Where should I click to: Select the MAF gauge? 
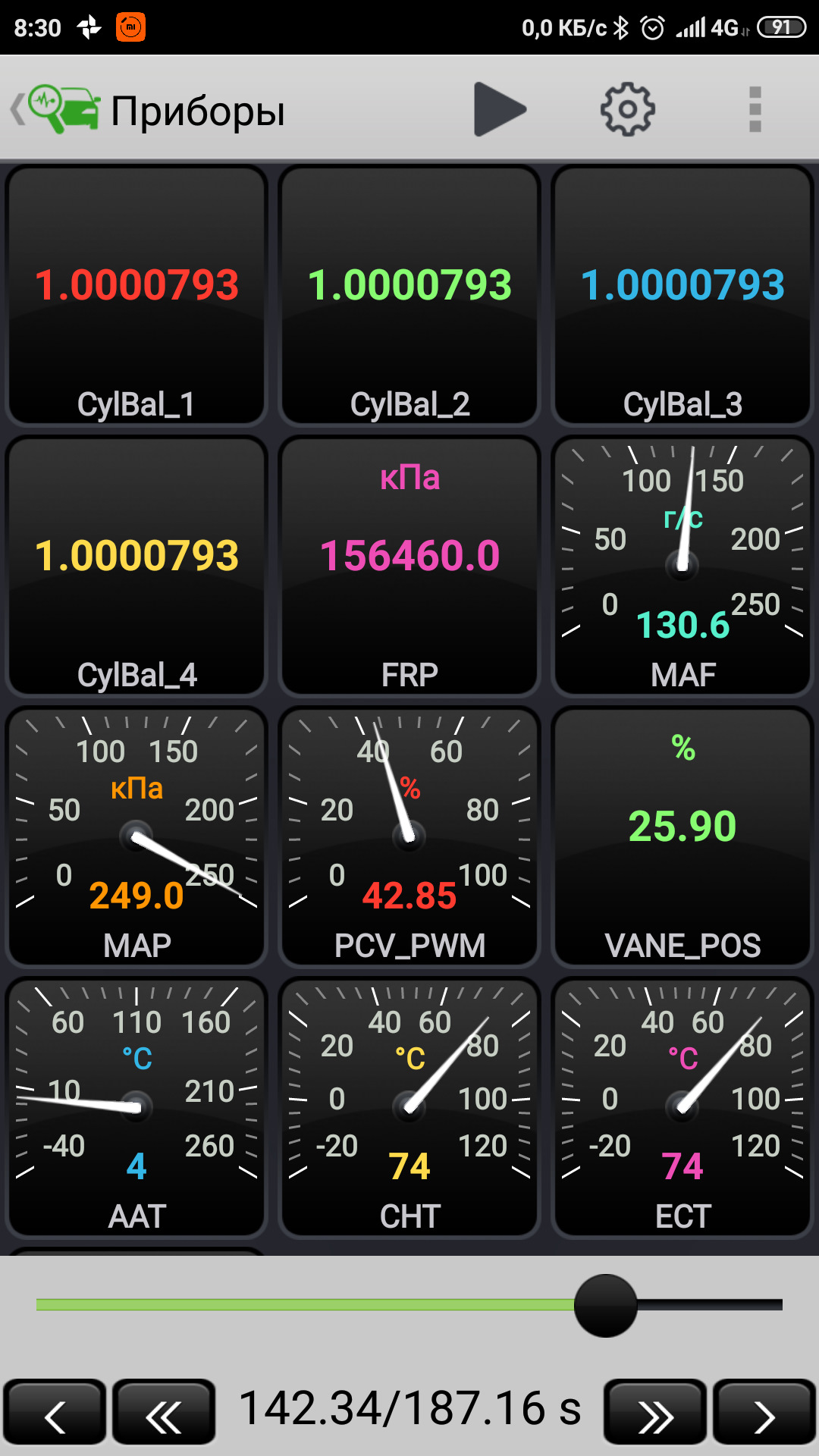point(682,566)
